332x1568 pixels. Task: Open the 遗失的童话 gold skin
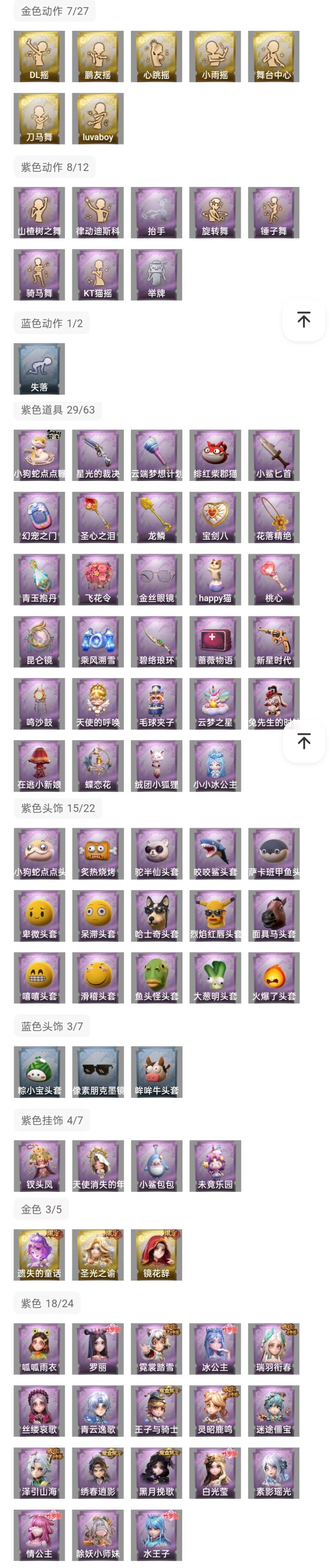pyautogui.click(x=39, y=1254)
